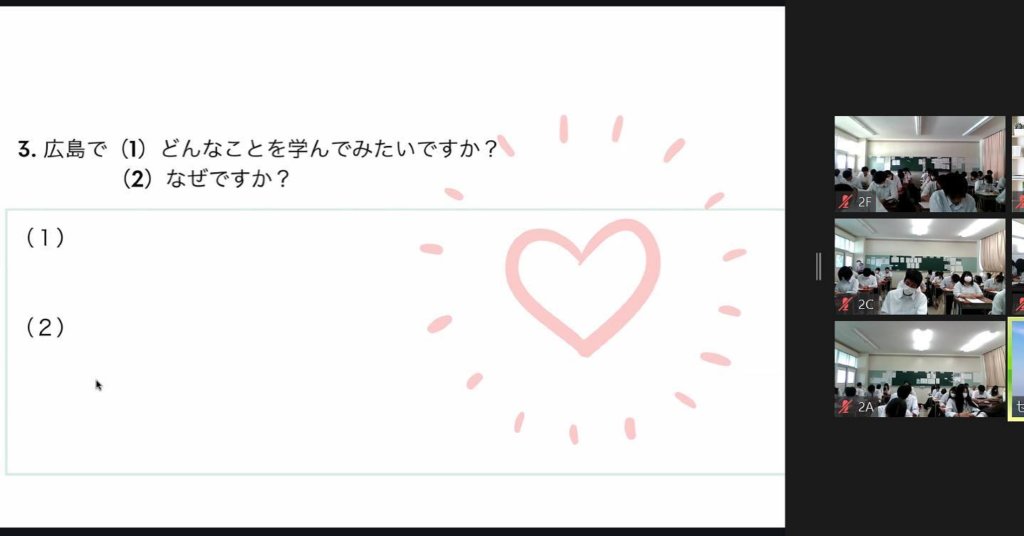Image resolution: width=1024 pixels, height=536 pixels.
Task: Select the 2F classroom video tile
Action: click(x=920, y=164)
